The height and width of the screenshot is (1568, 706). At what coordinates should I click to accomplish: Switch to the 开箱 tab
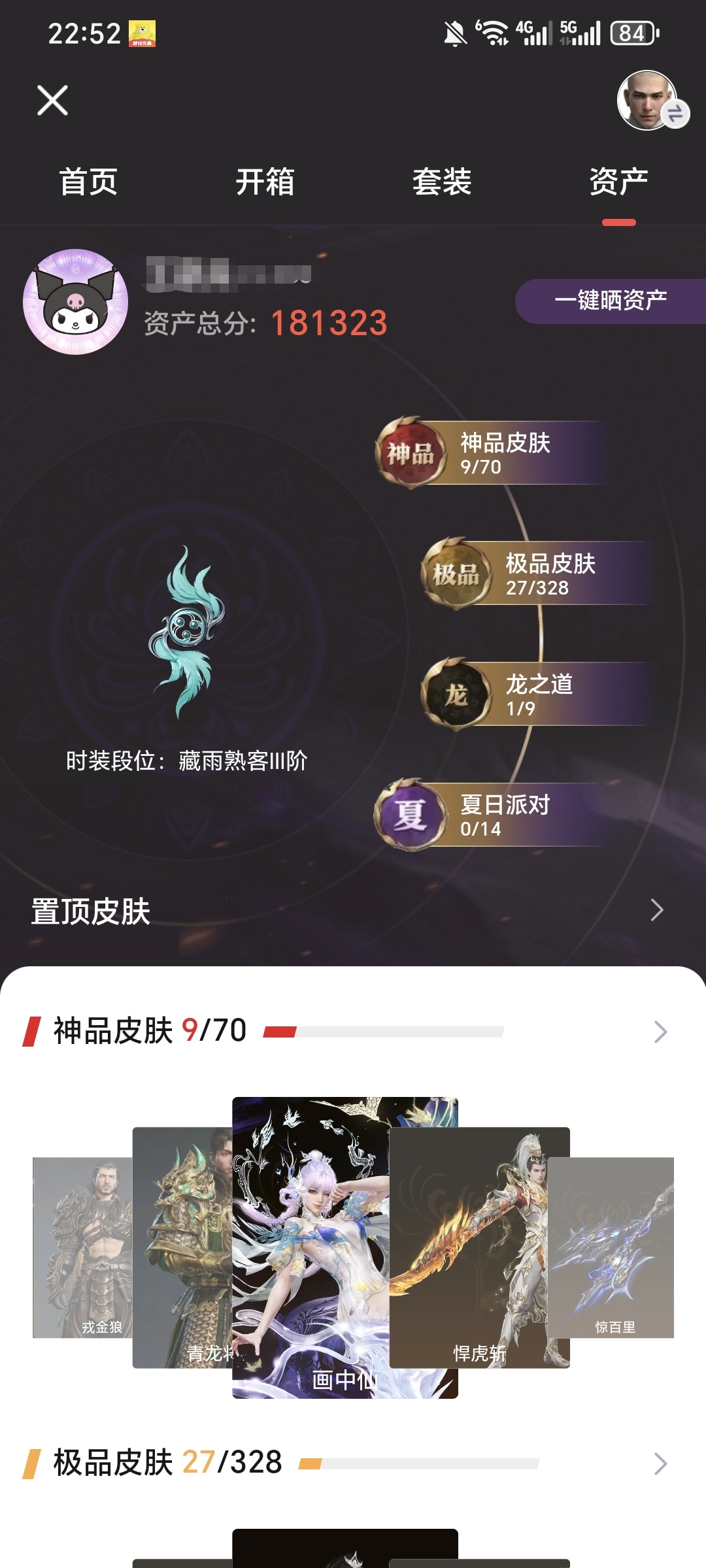265,182
